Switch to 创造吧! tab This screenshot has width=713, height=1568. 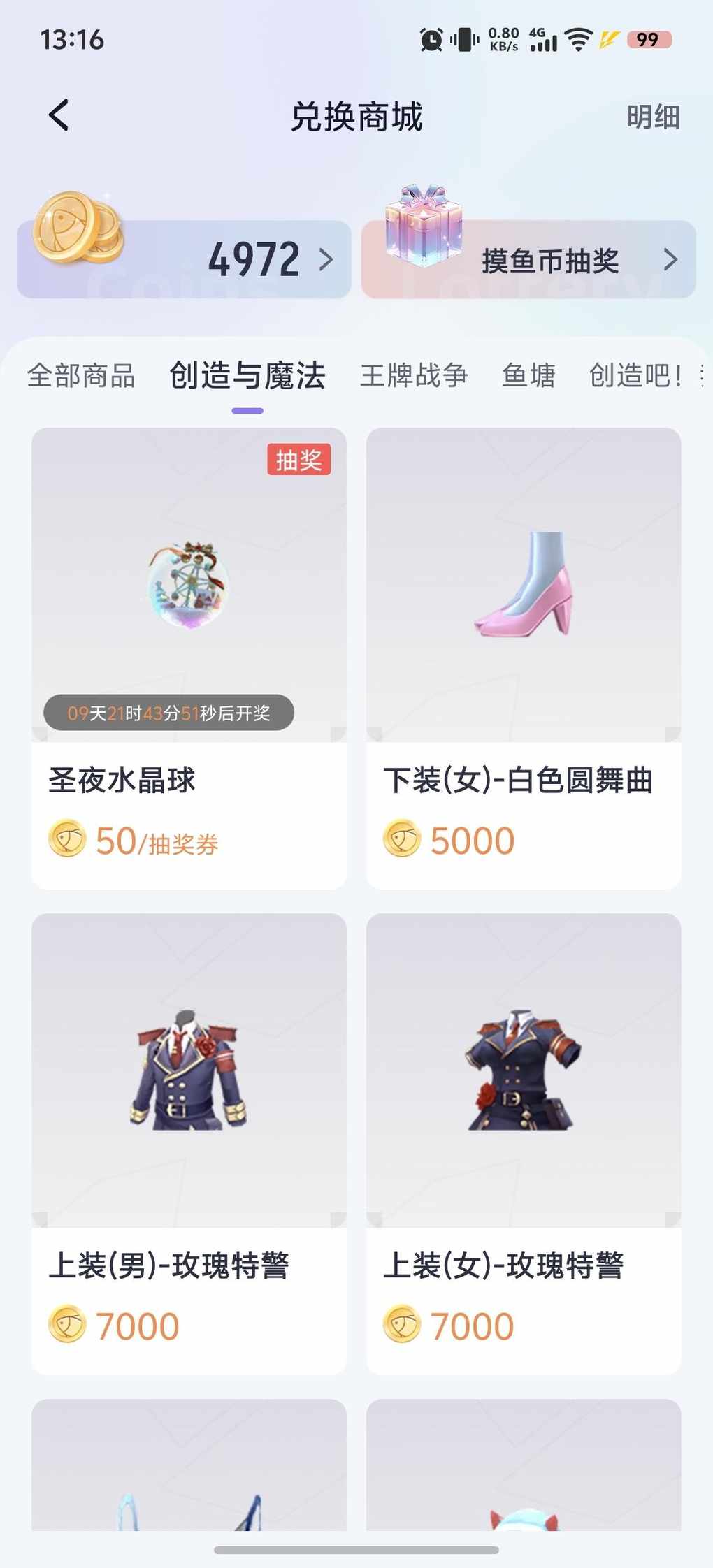click(x=635, y=375)
